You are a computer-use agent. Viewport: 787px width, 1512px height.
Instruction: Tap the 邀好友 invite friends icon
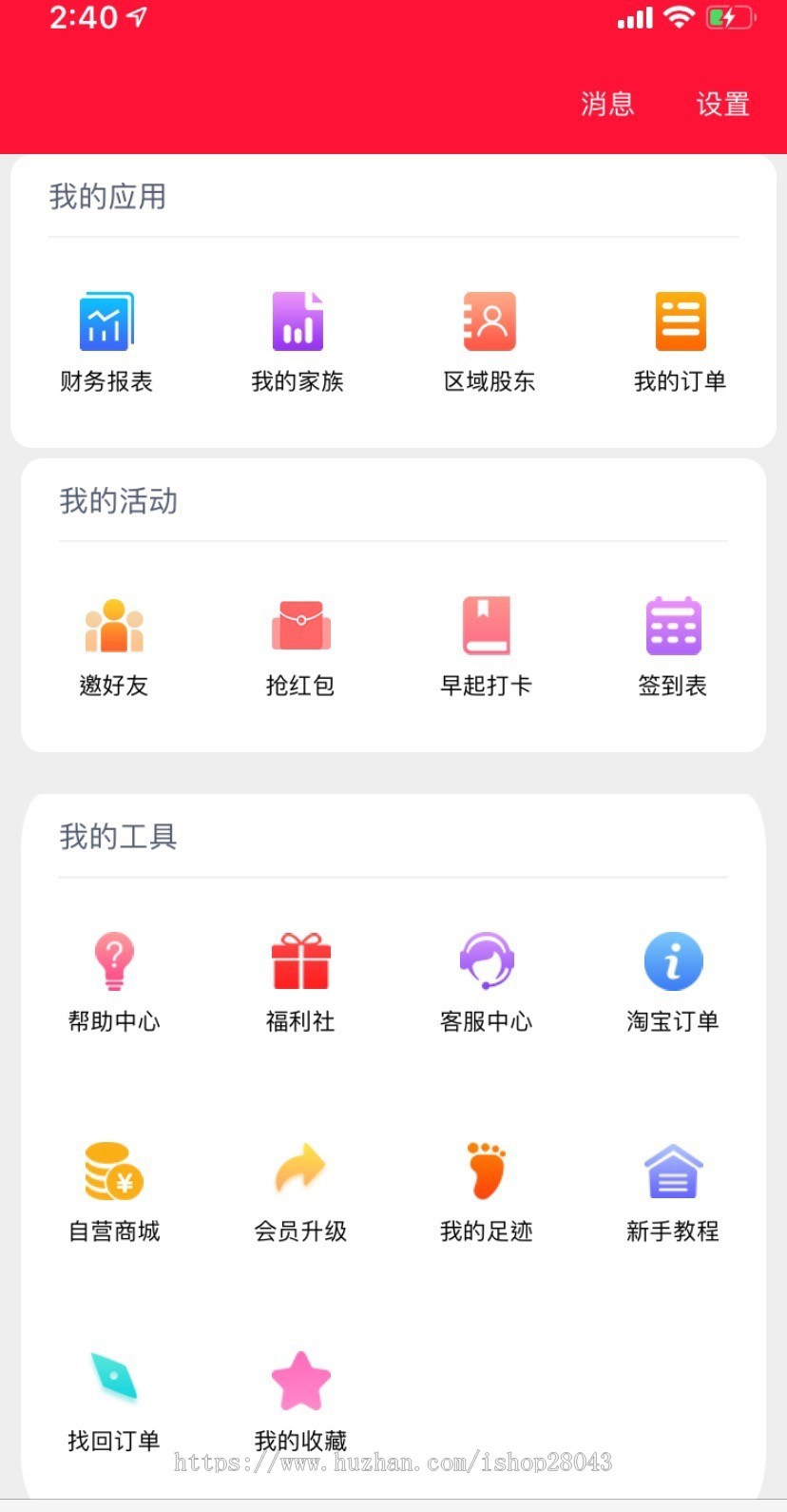click(113, 625)
